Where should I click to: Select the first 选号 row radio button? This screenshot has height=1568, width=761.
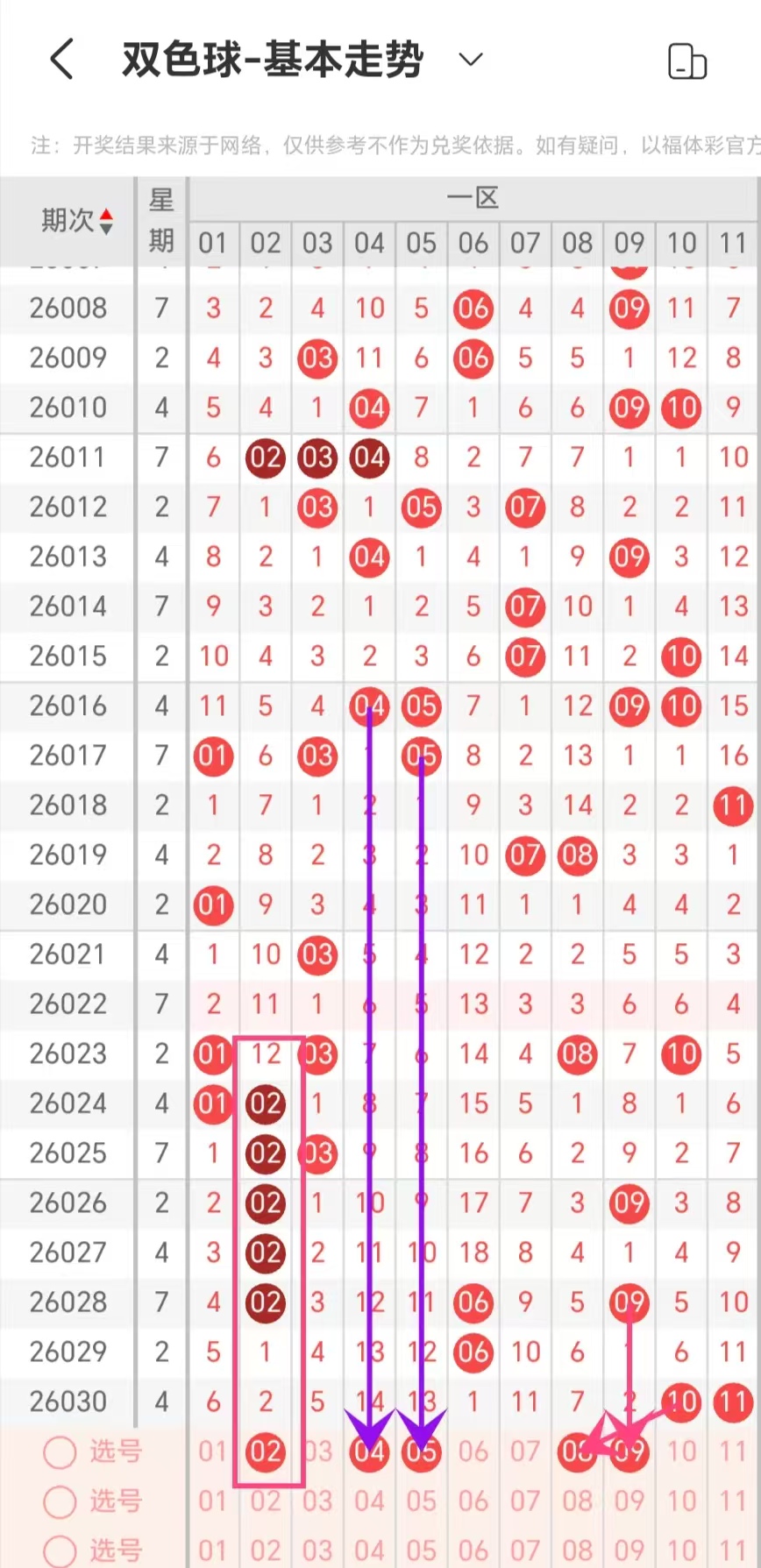click(x=60, y=1452)
